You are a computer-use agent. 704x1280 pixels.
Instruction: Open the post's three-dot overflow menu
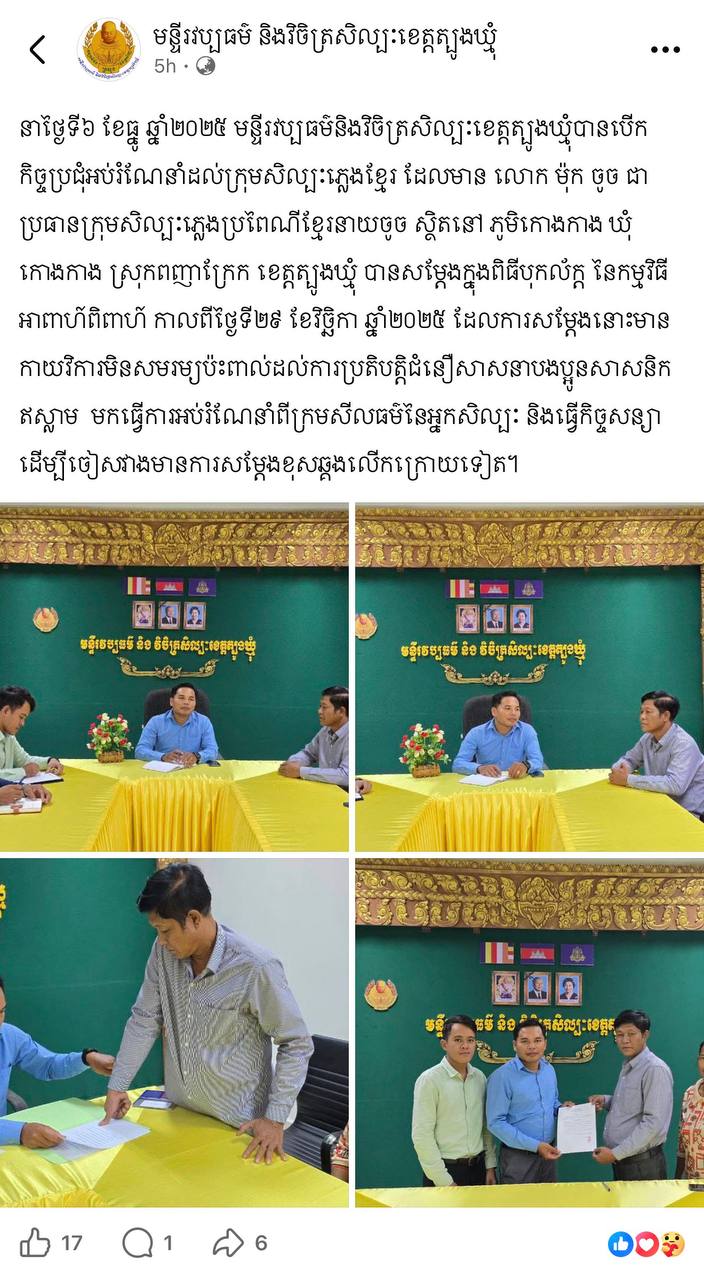(664, 49)
